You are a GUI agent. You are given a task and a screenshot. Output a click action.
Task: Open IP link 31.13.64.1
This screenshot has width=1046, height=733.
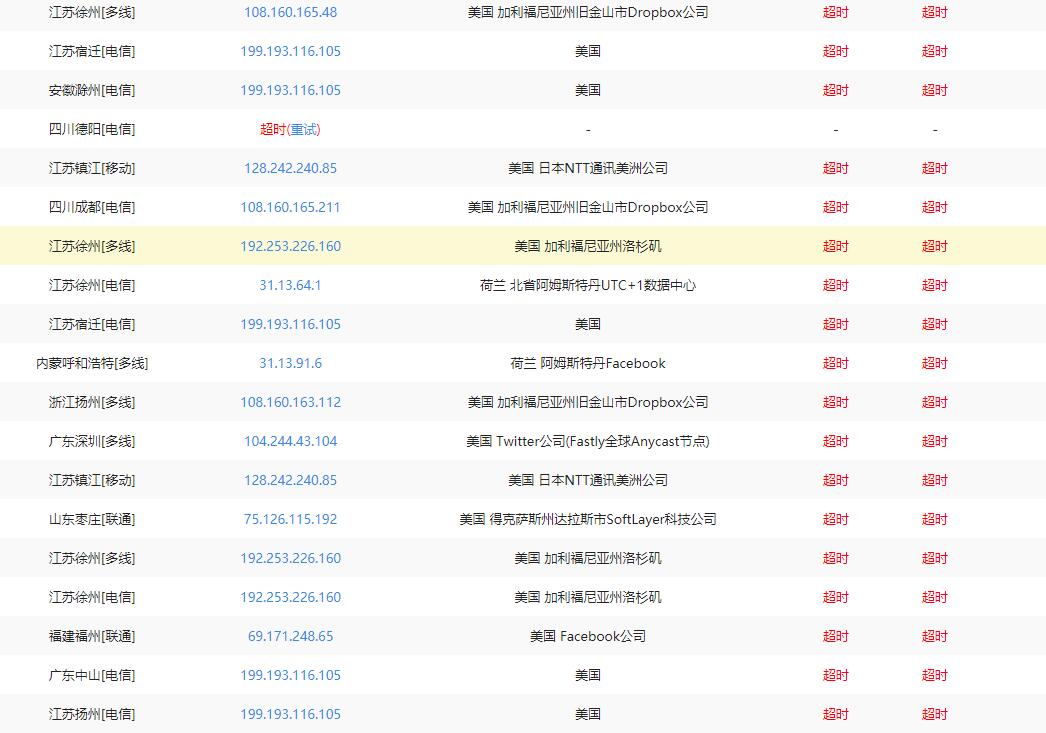tap(290, 285)
